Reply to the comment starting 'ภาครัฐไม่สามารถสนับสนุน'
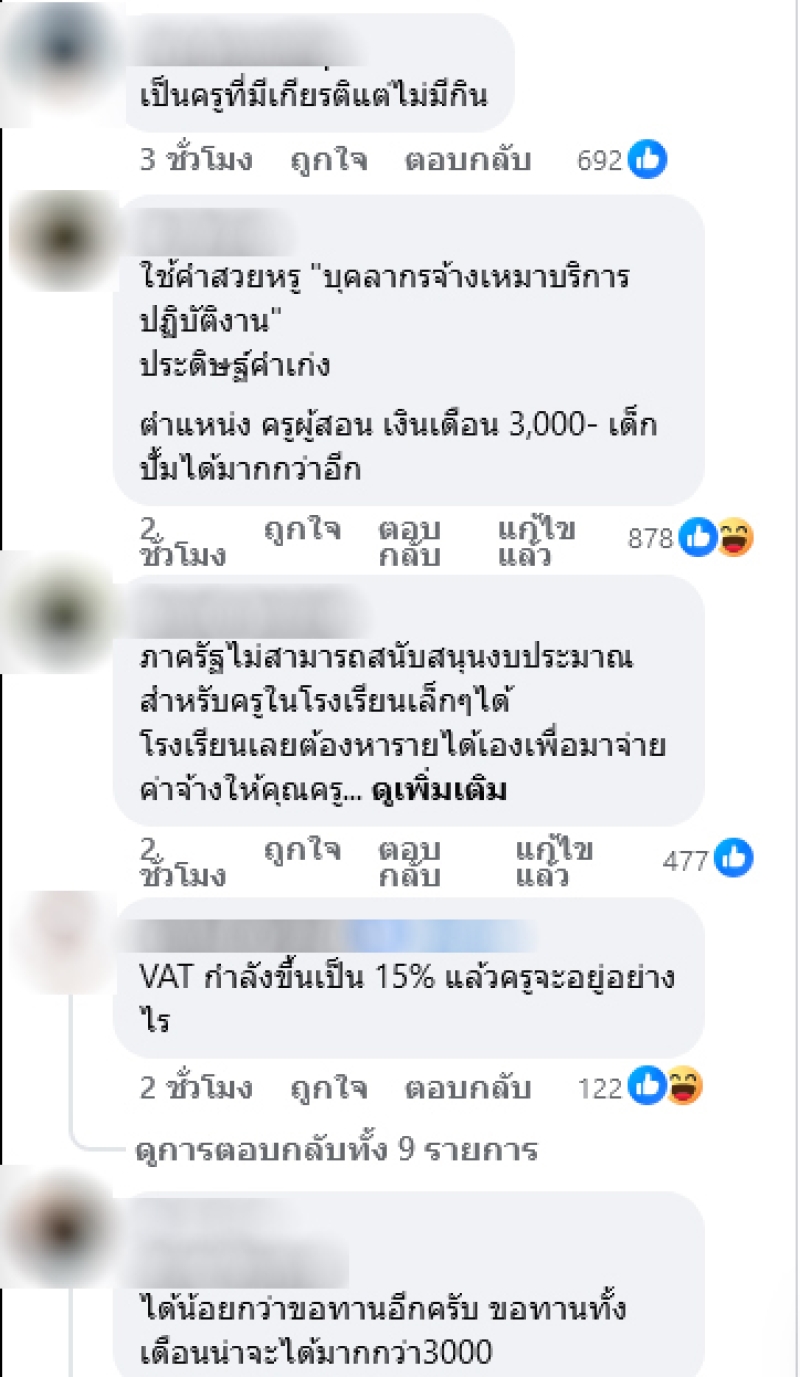Screen dimensions: 800x1377 [409, 862]
